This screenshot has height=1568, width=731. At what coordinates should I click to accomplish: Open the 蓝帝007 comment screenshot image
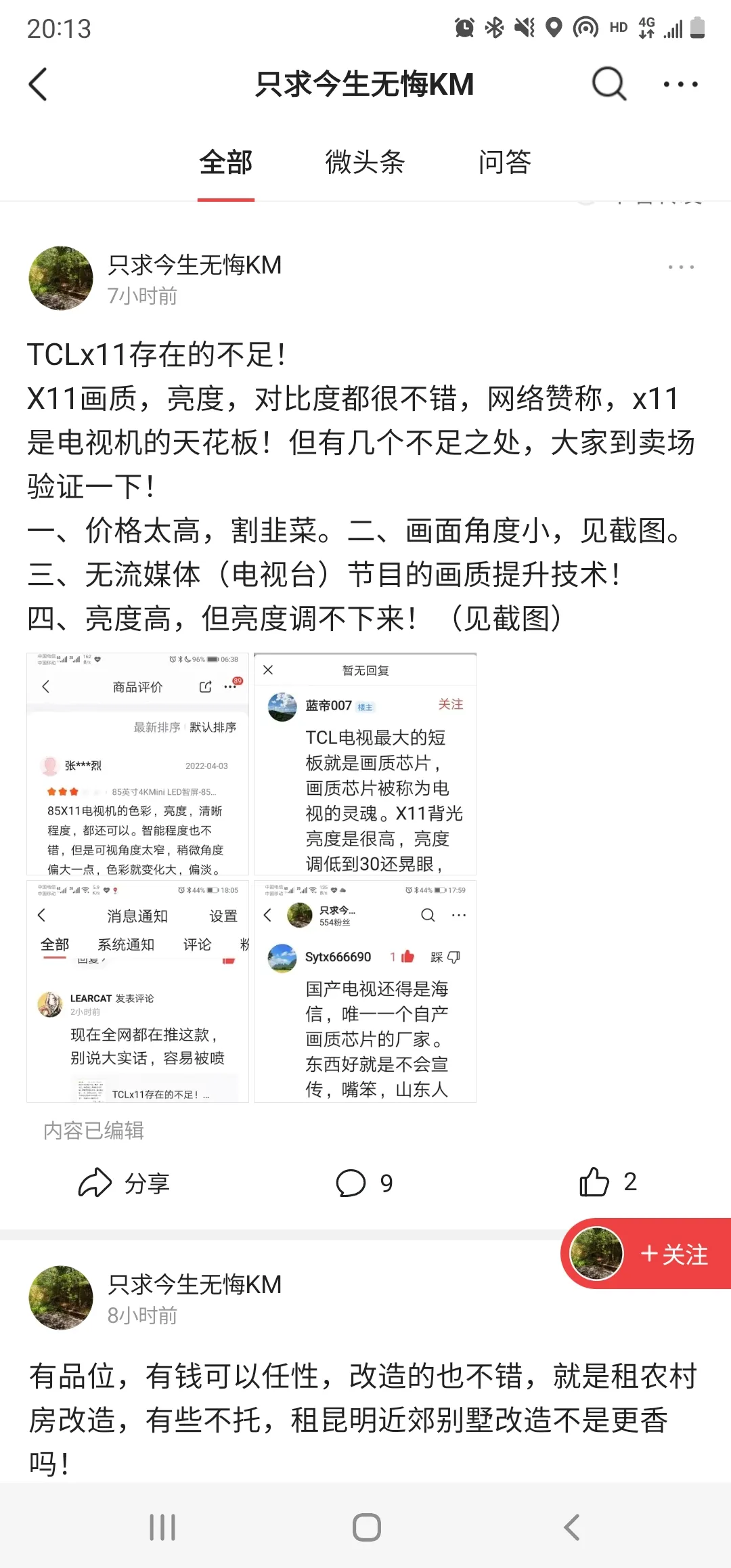pyautogui.click(x=365, y=764)
